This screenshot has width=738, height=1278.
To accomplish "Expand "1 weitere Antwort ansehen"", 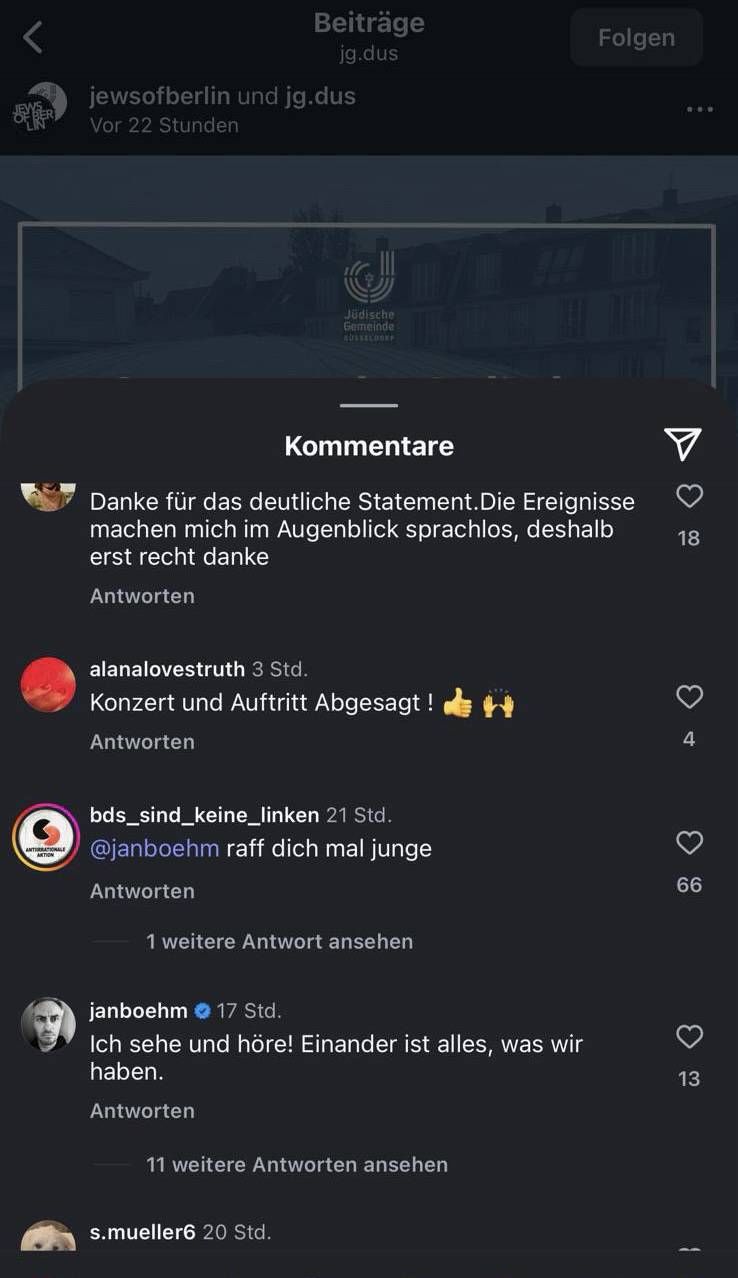I will pos(279,941).
